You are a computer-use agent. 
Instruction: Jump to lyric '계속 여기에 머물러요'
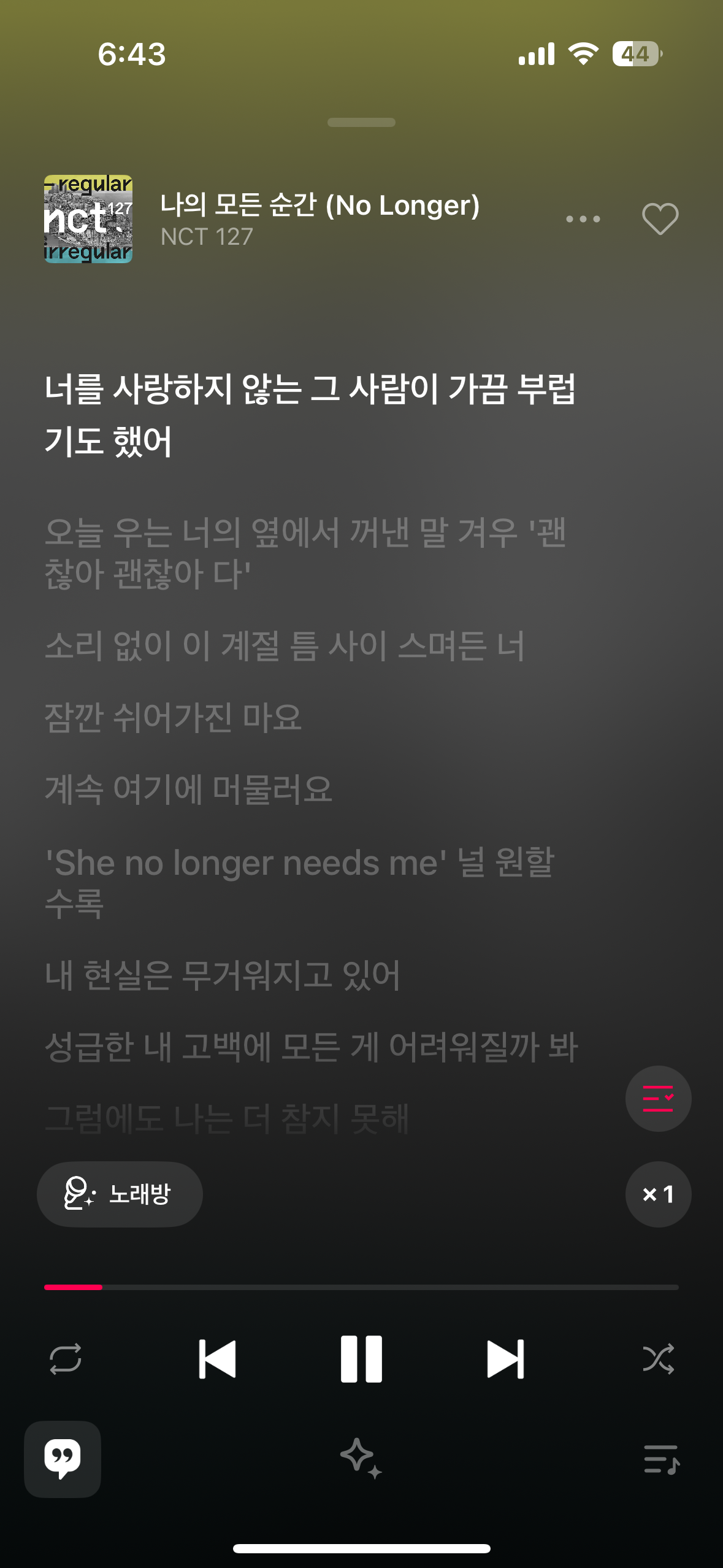tap(188, 789)
